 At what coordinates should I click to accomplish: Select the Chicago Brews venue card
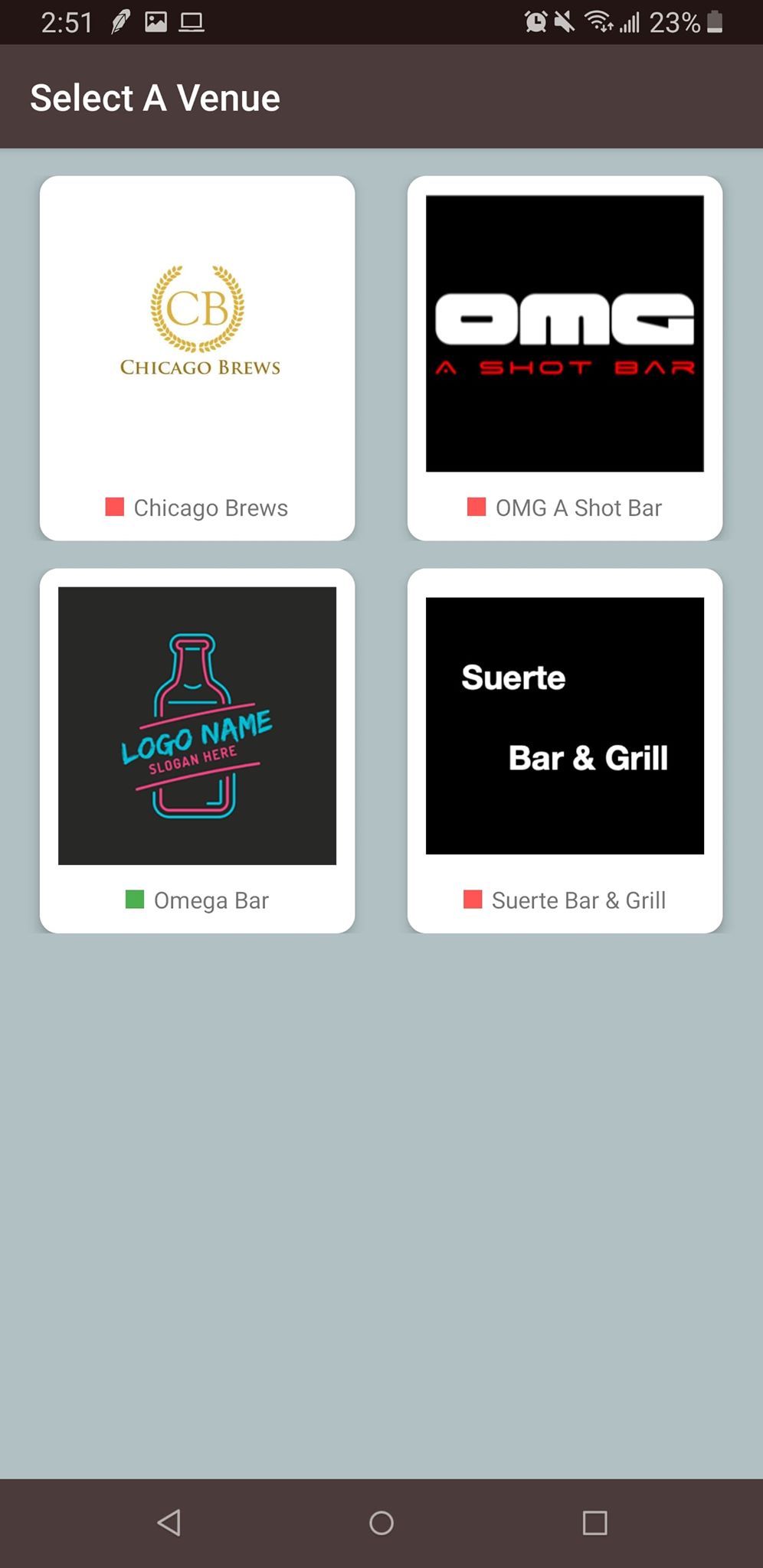tap(197, 358)
